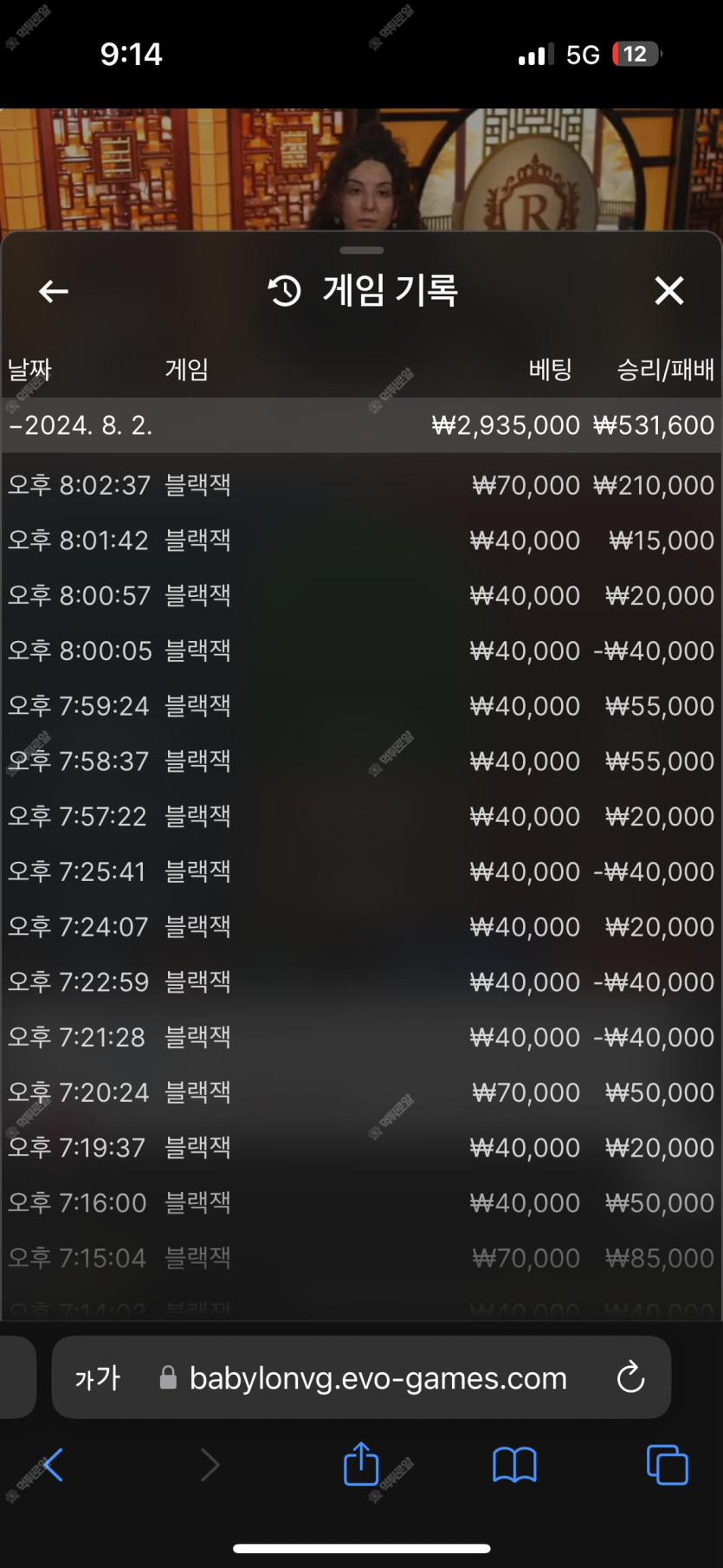Viewport: 723px width, 1568px height.
Task: Close the game history panel
Action: [x=668, y=291]
